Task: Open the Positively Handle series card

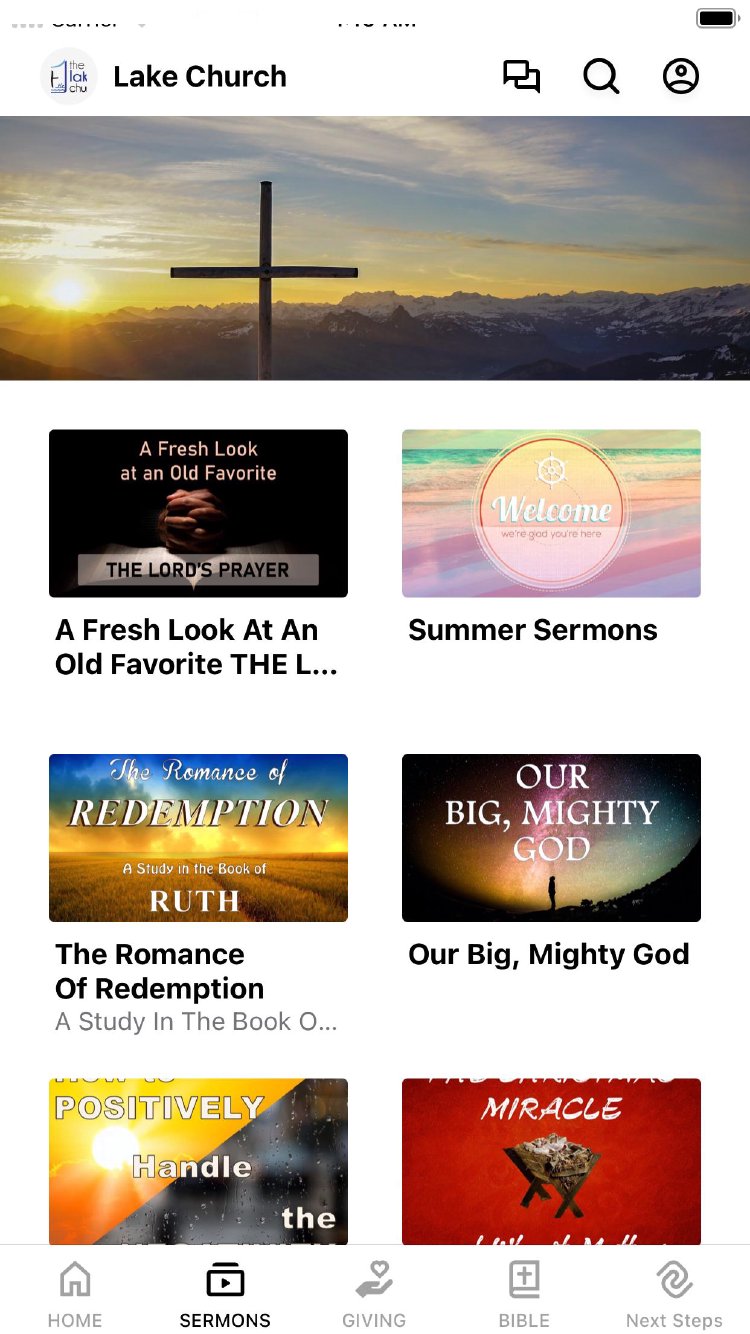Action: (198, 1161)
